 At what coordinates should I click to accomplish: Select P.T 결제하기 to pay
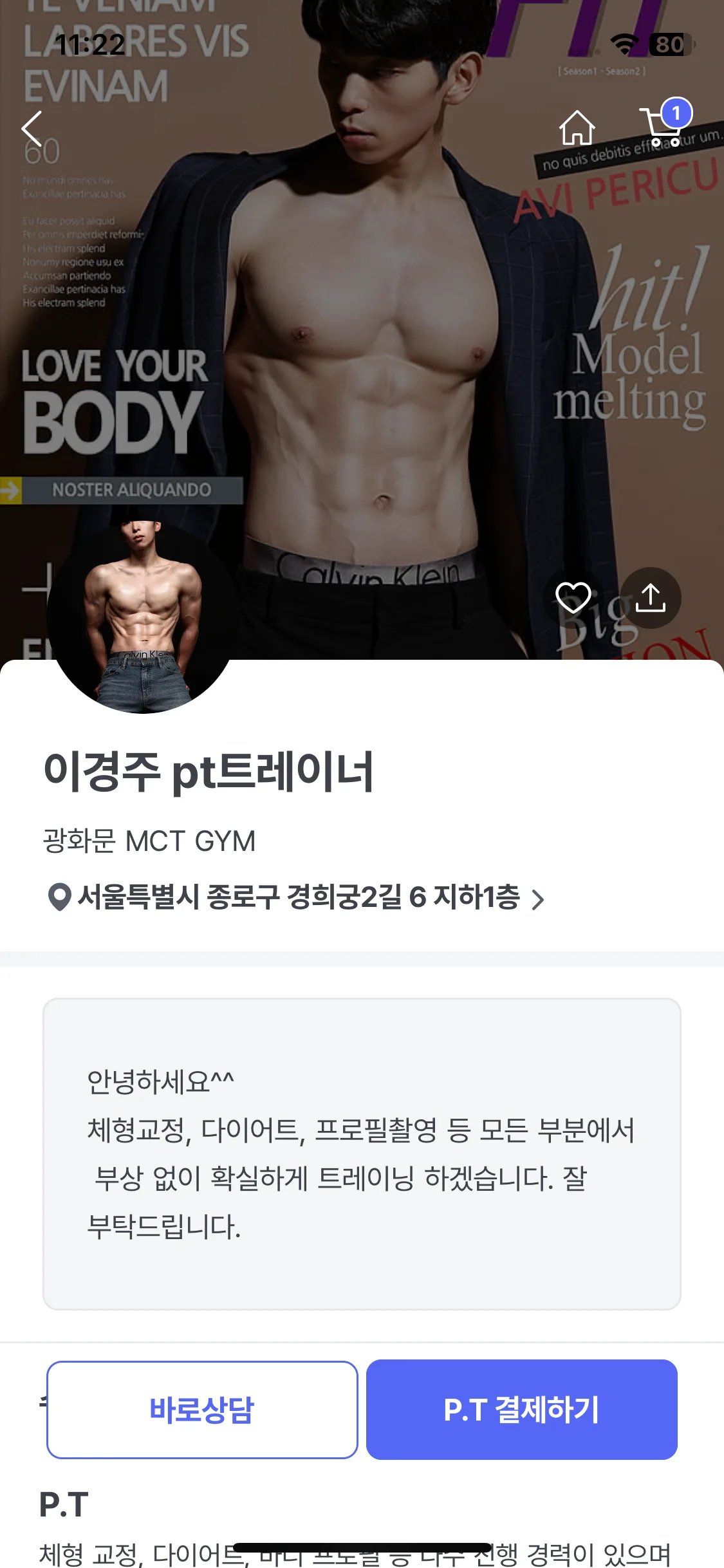point(521,1410)
